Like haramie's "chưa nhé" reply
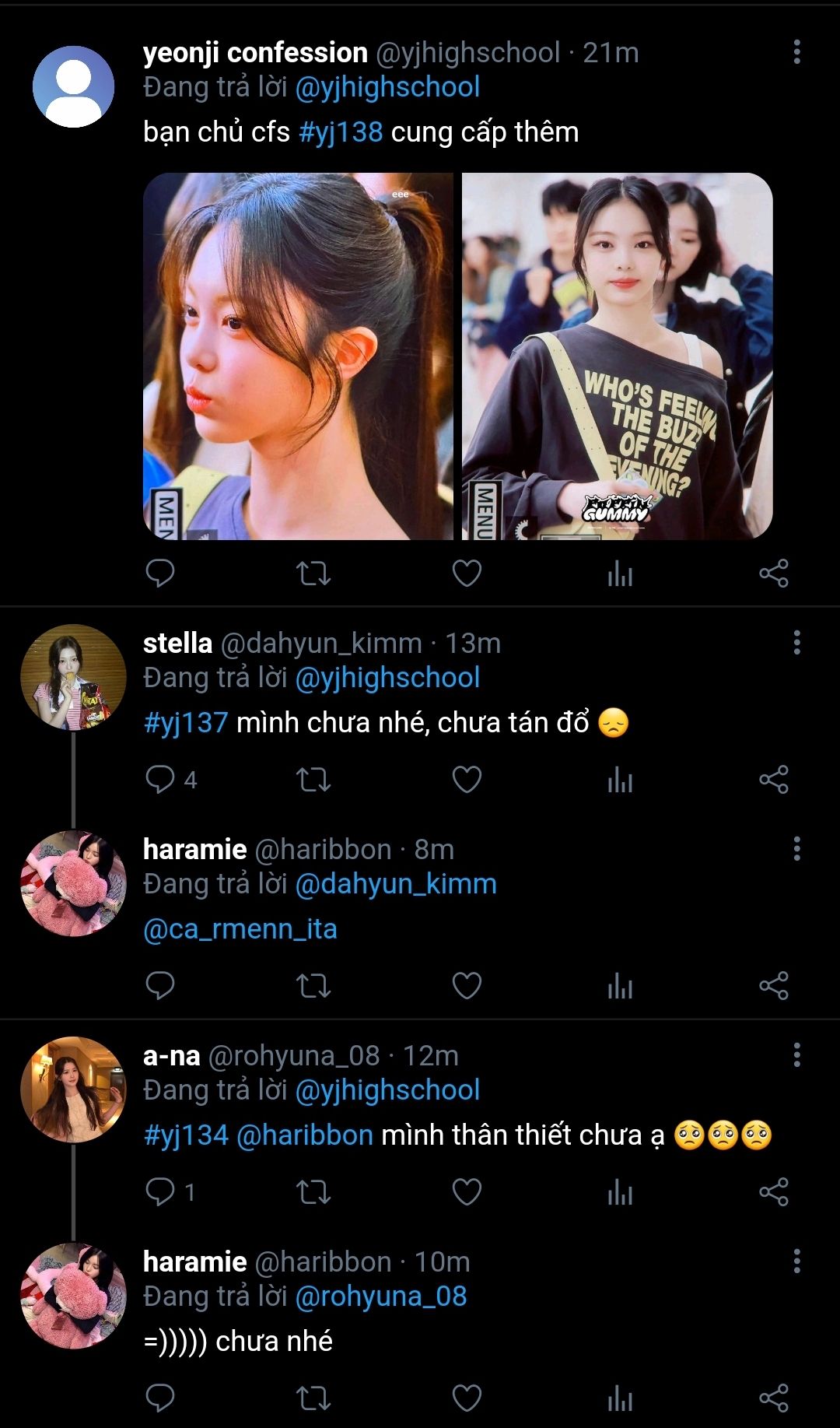This screenshot has width=840, height=1428. [x=467, y=1398]
